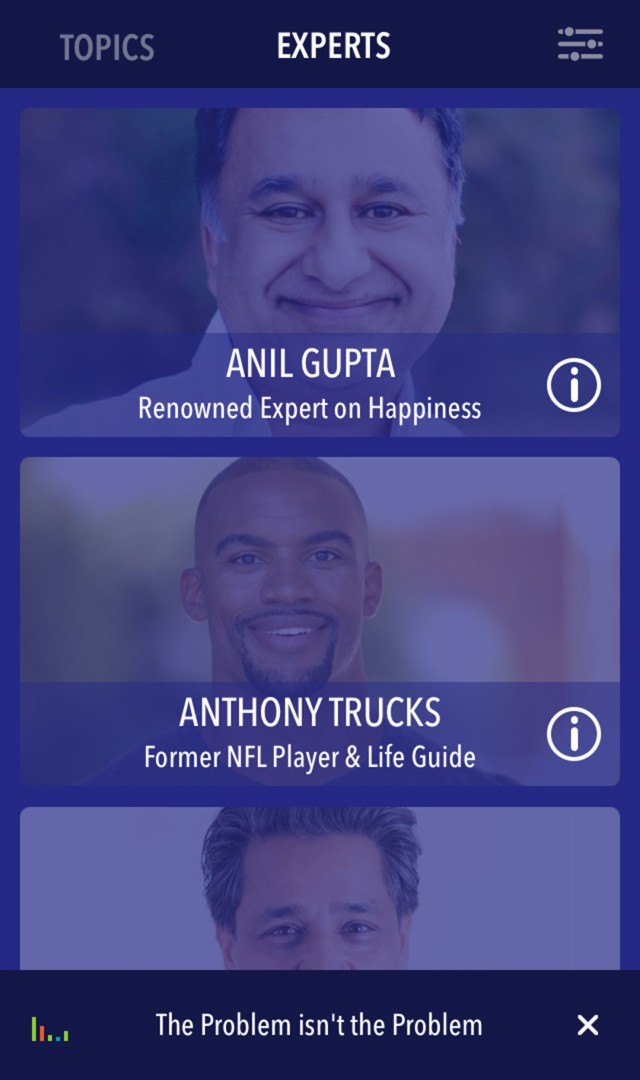View info about Anil Gupta

[x=574, y=385]
